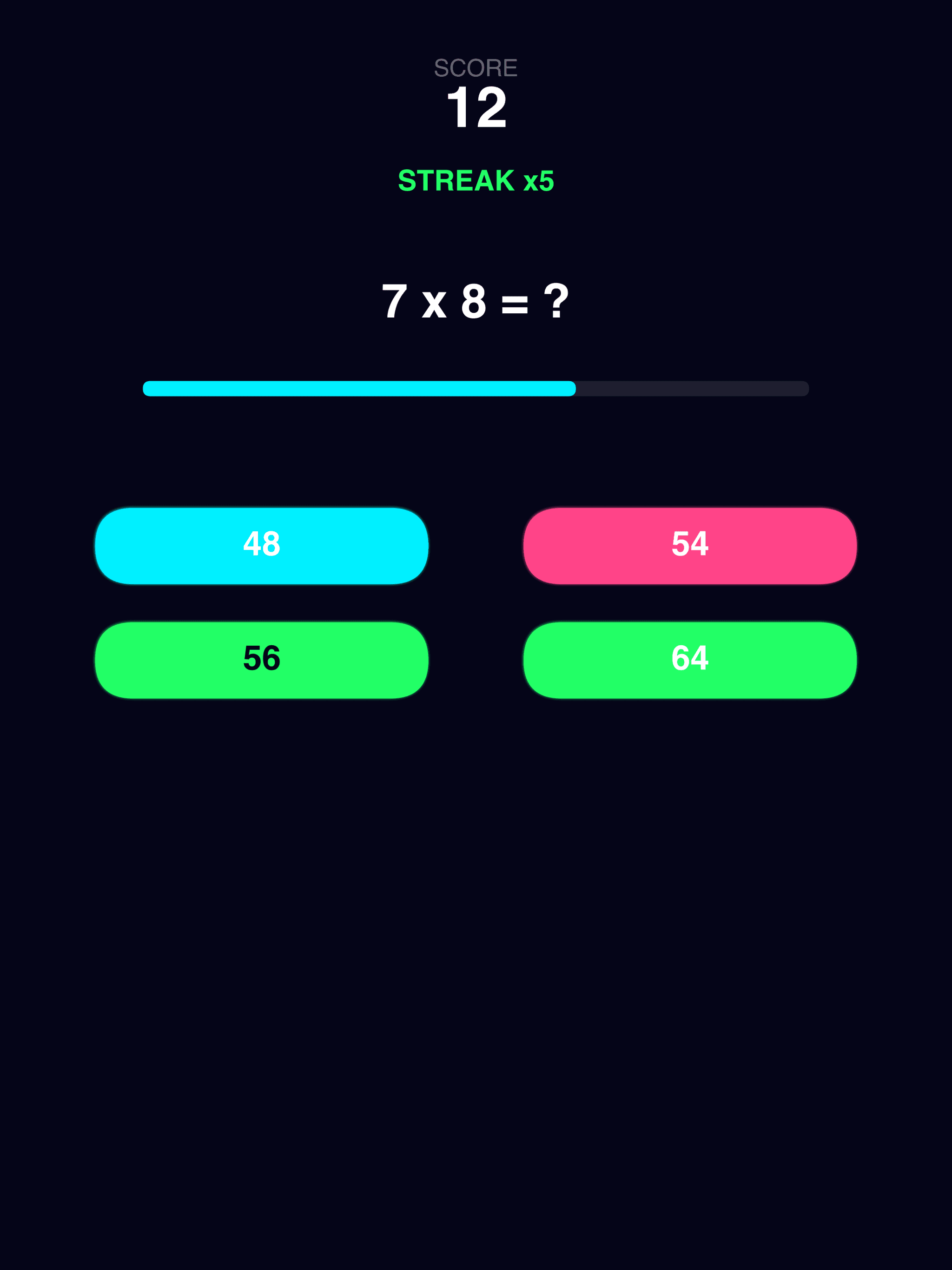Click the timer progress bar
The height and width of the screenshot is (1270, 952).
(x=476, y=389)
